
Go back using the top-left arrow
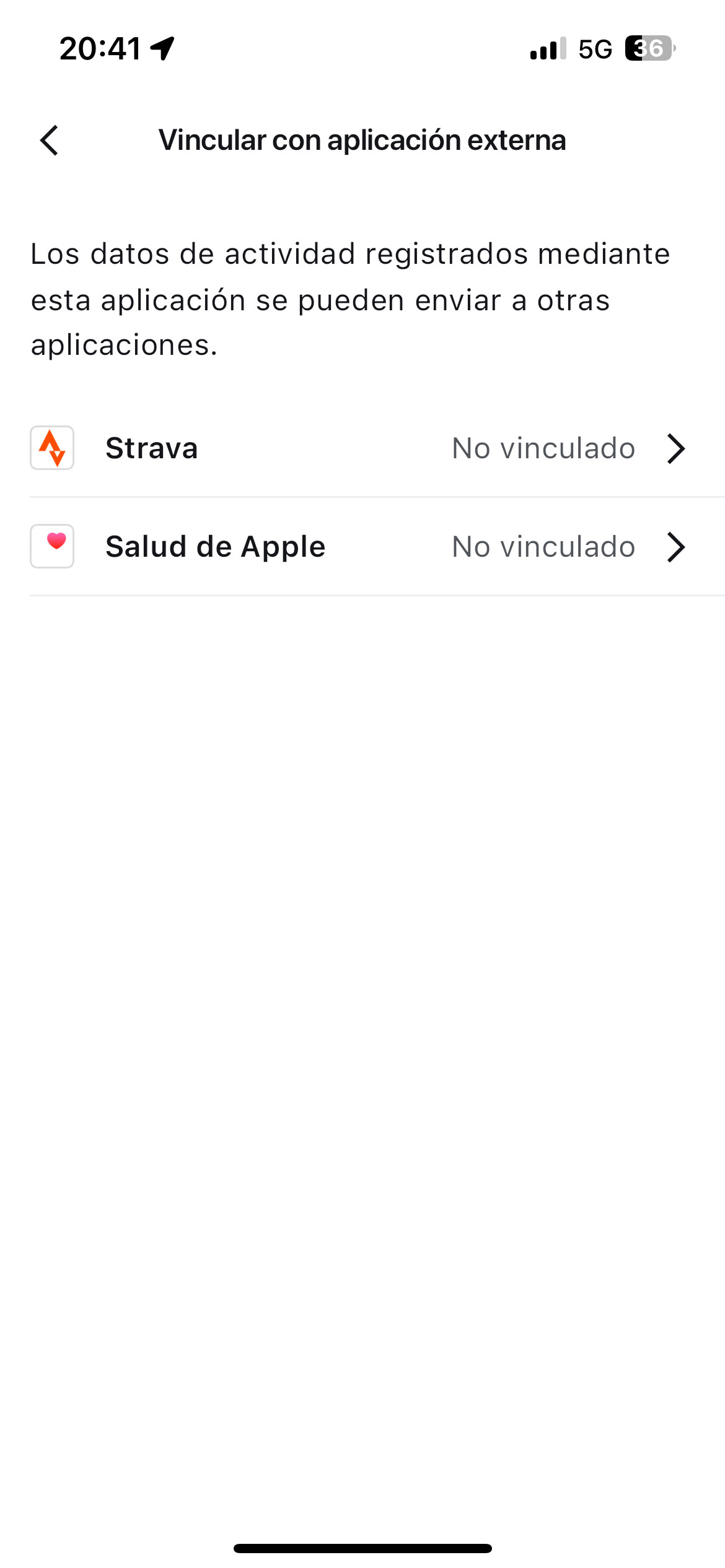49,141
